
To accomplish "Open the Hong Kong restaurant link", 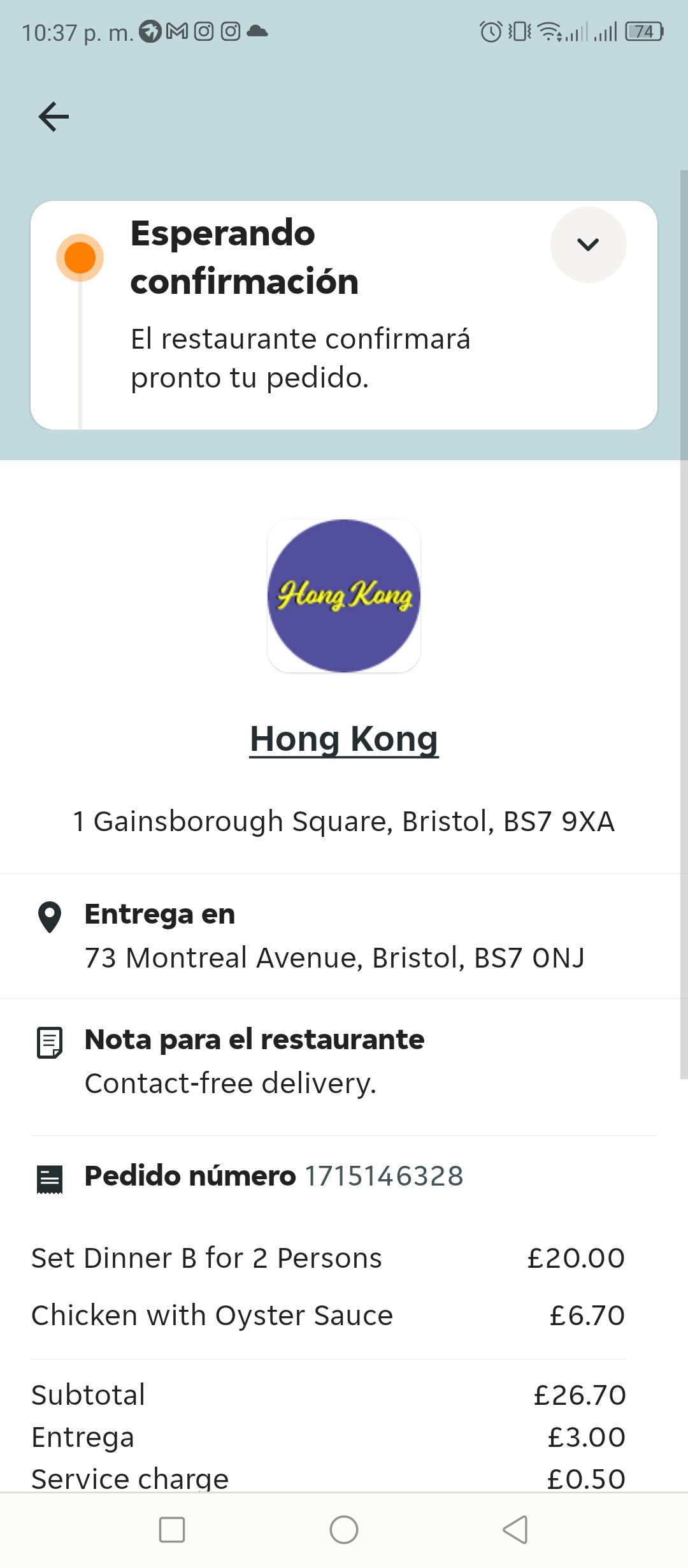I will [x=344, y=739].
